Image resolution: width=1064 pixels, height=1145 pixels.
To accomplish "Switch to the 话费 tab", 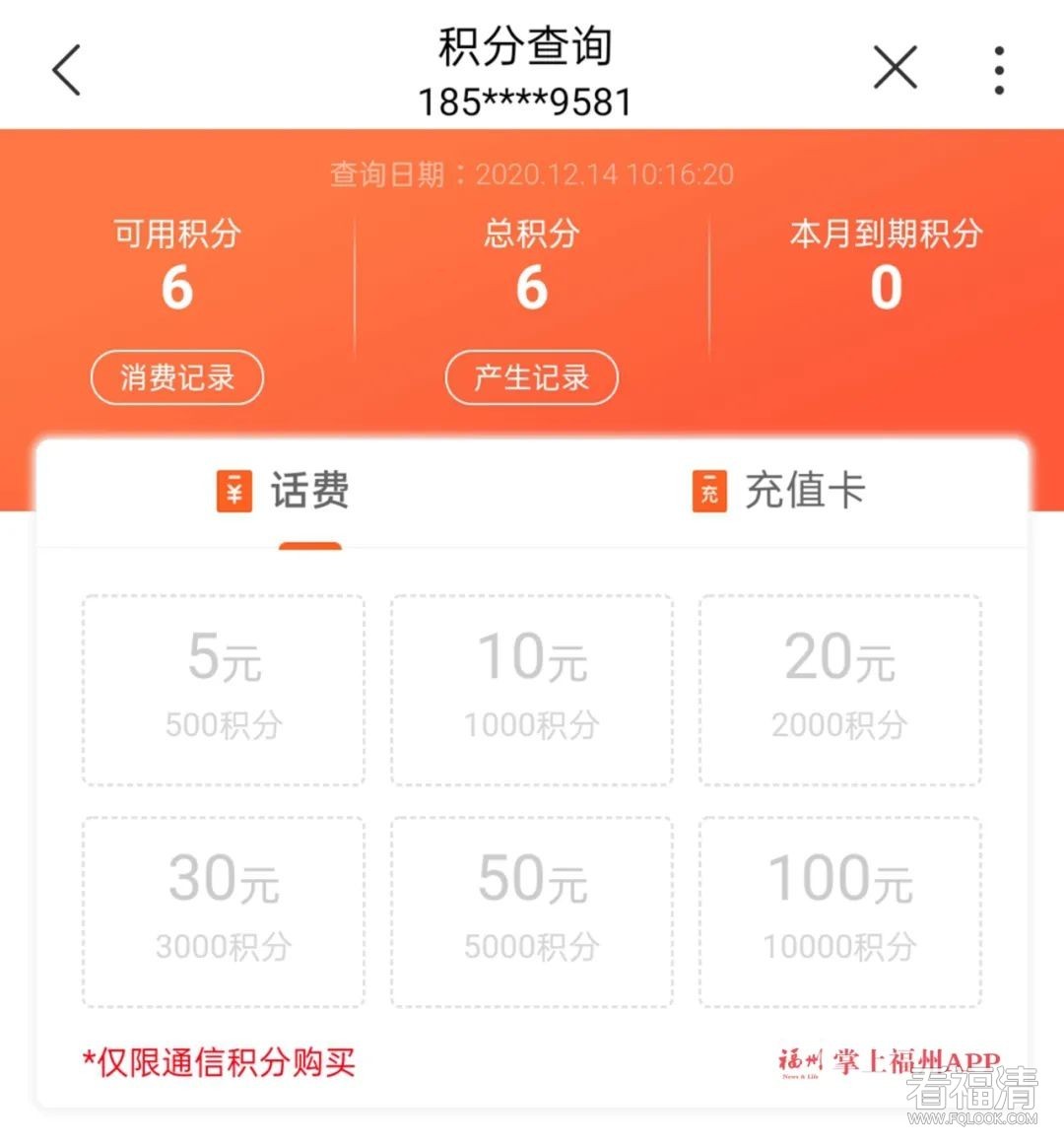I will coord(284,491).
